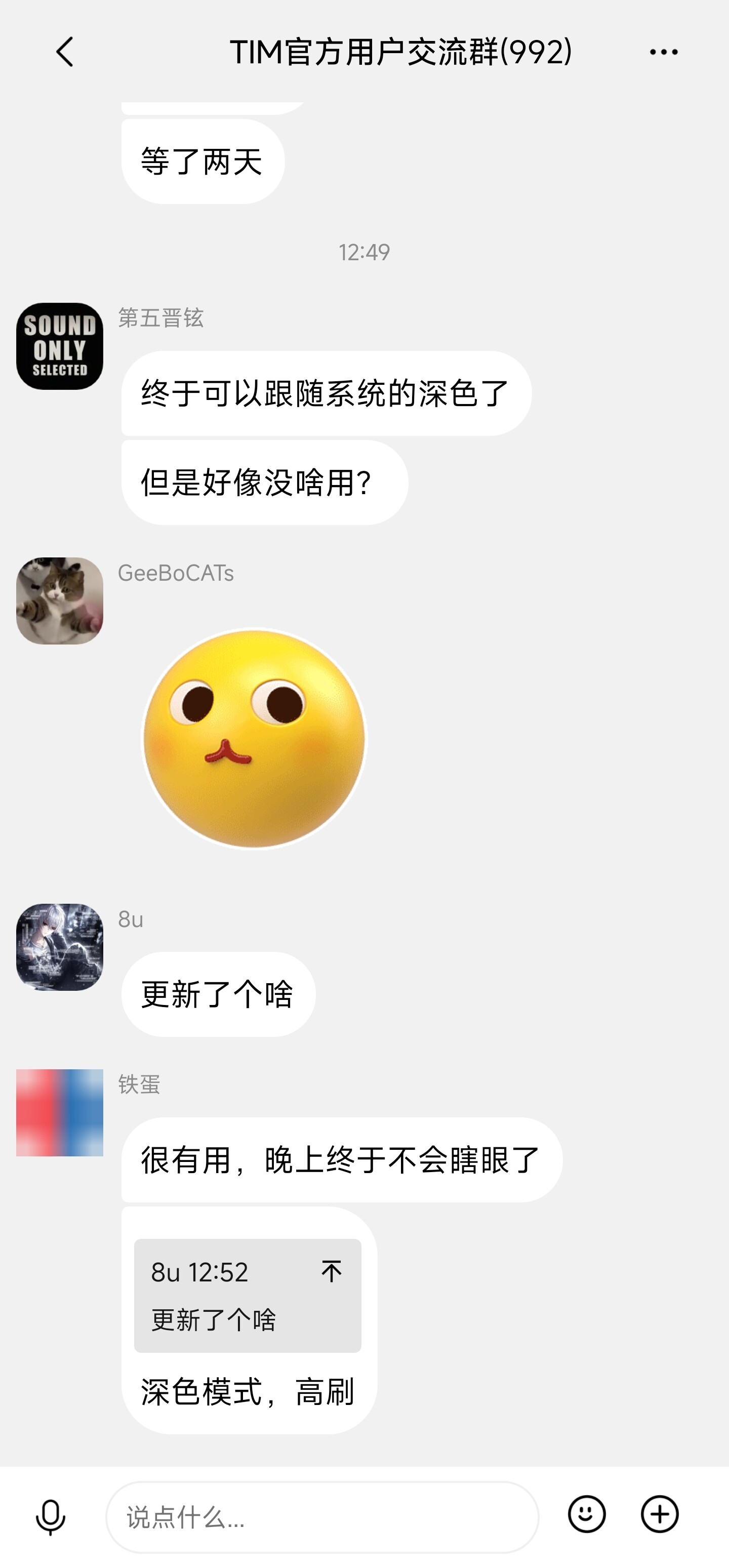
Task: Tap the microphone voice input icon
Action: tap(51, 1517)
